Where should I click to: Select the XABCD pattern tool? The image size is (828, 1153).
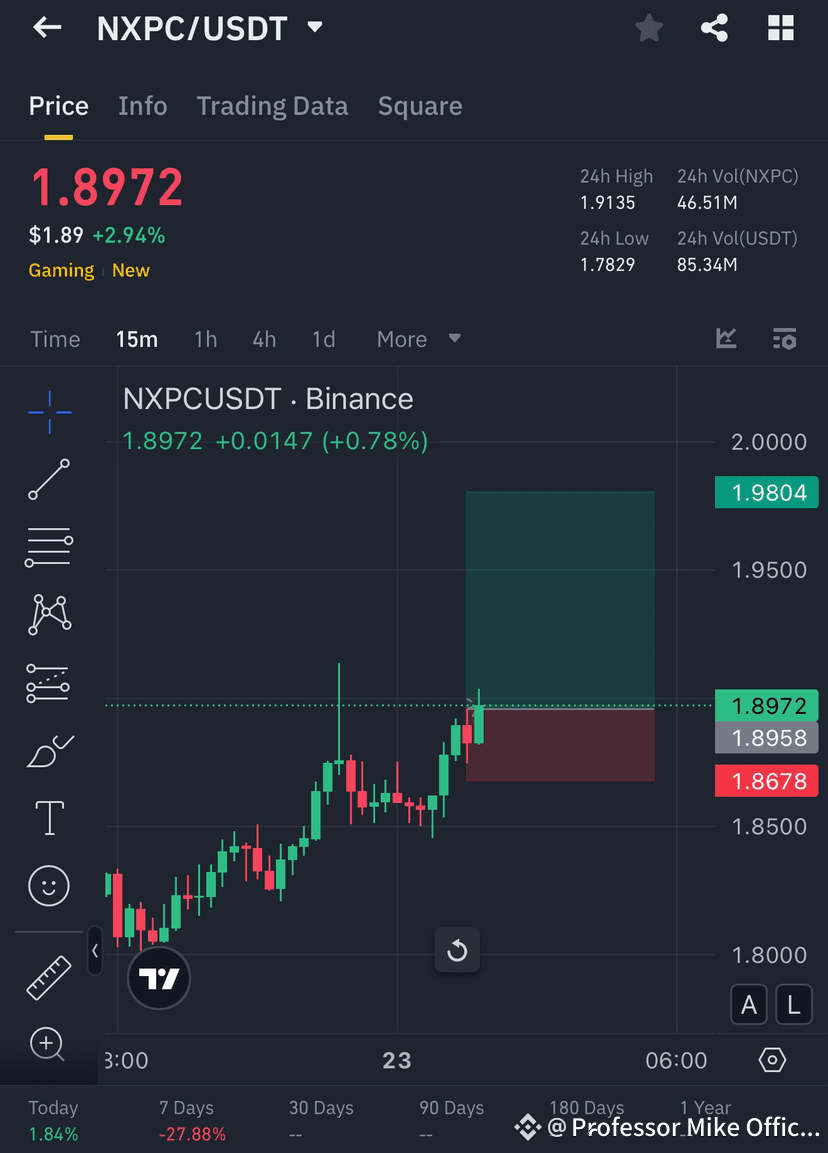48,614
